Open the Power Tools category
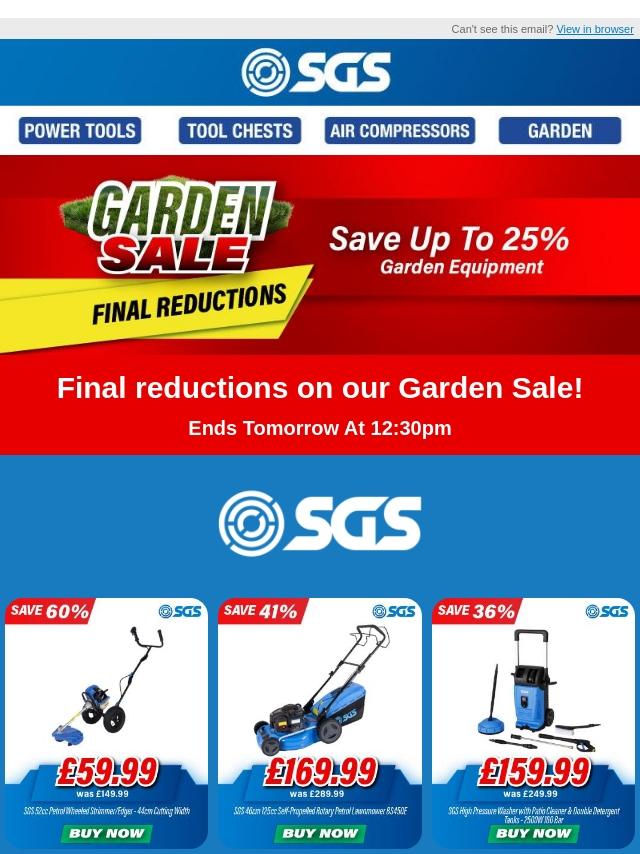This screenshot has width=640, height=854. click(80, 131)
